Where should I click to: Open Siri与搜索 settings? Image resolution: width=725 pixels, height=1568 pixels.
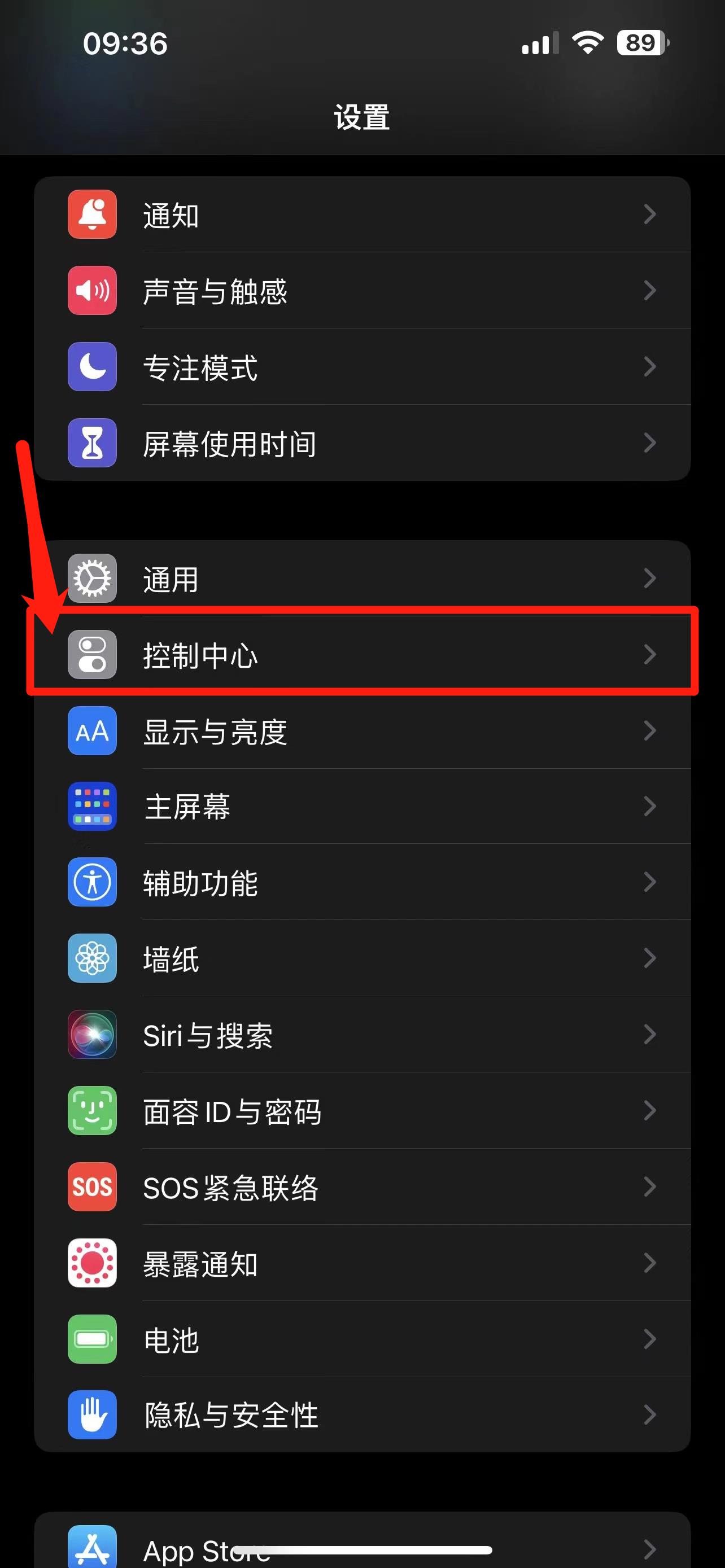[362, 1034]
